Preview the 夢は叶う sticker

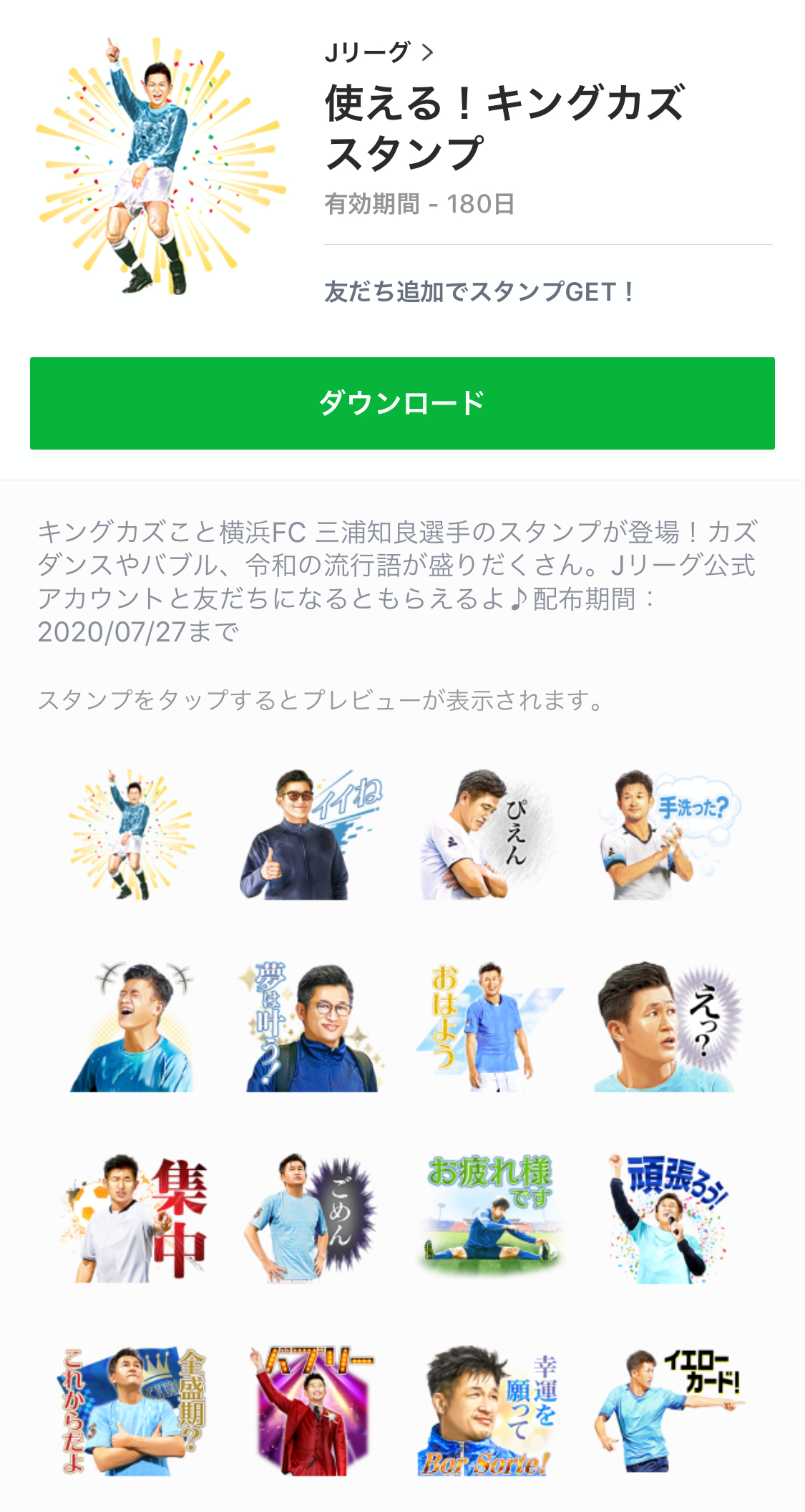coord(311,1026)
